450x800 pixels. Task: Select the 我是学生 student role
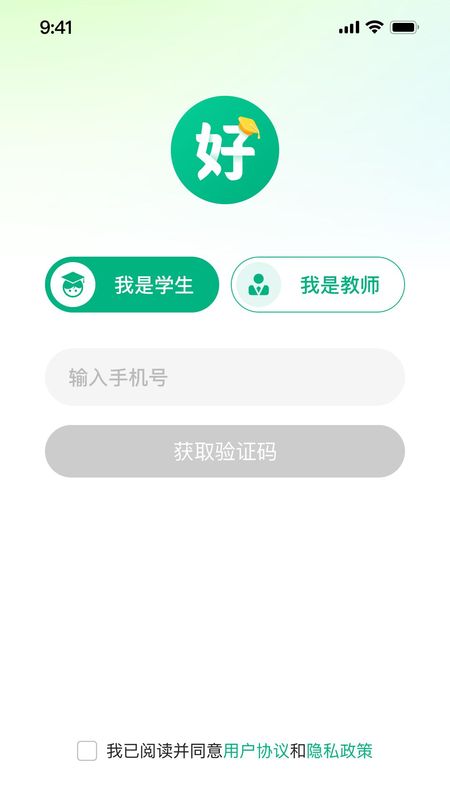(132, 284)
